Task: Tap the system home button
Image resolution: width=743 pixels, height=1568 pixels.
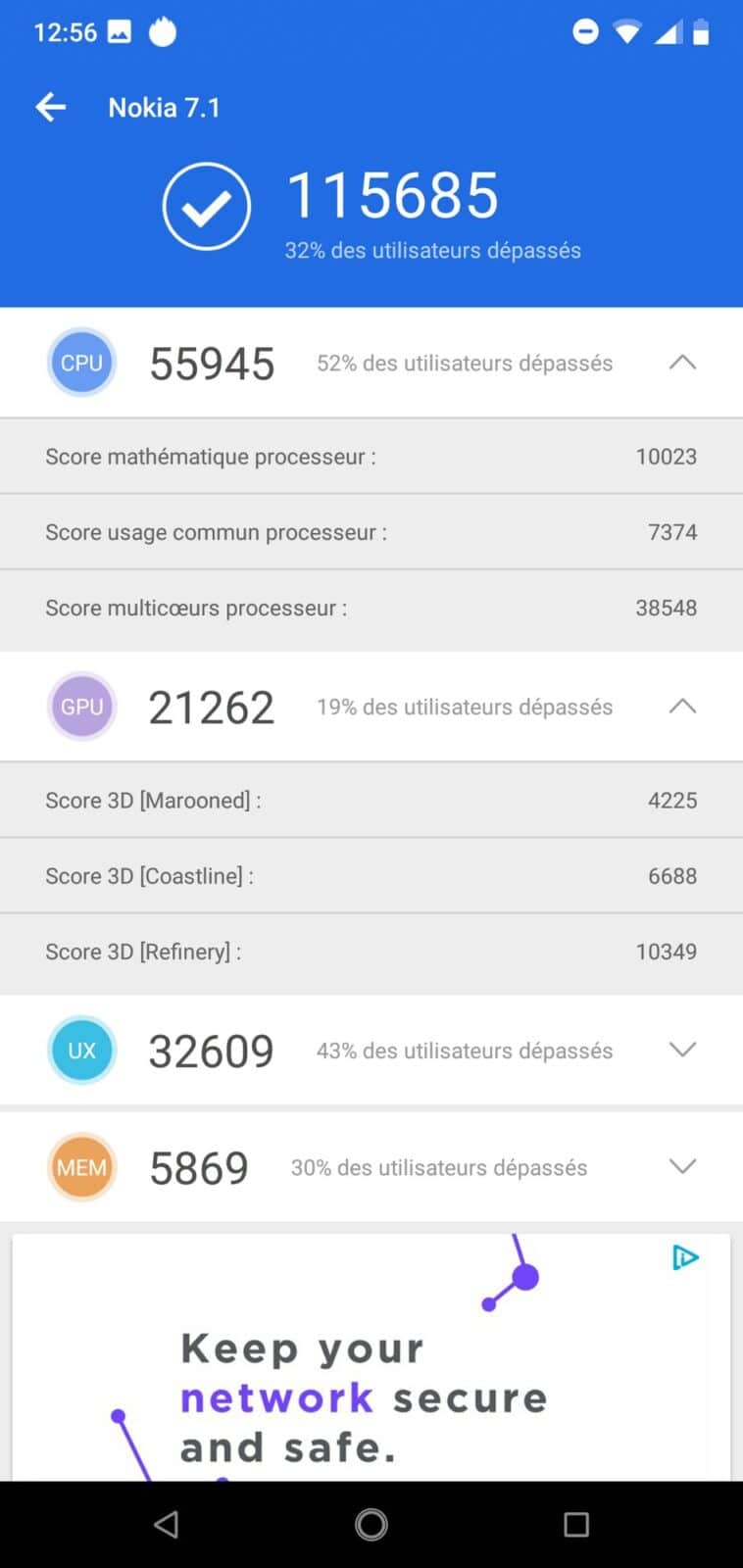Action: tap(371, 1524)
